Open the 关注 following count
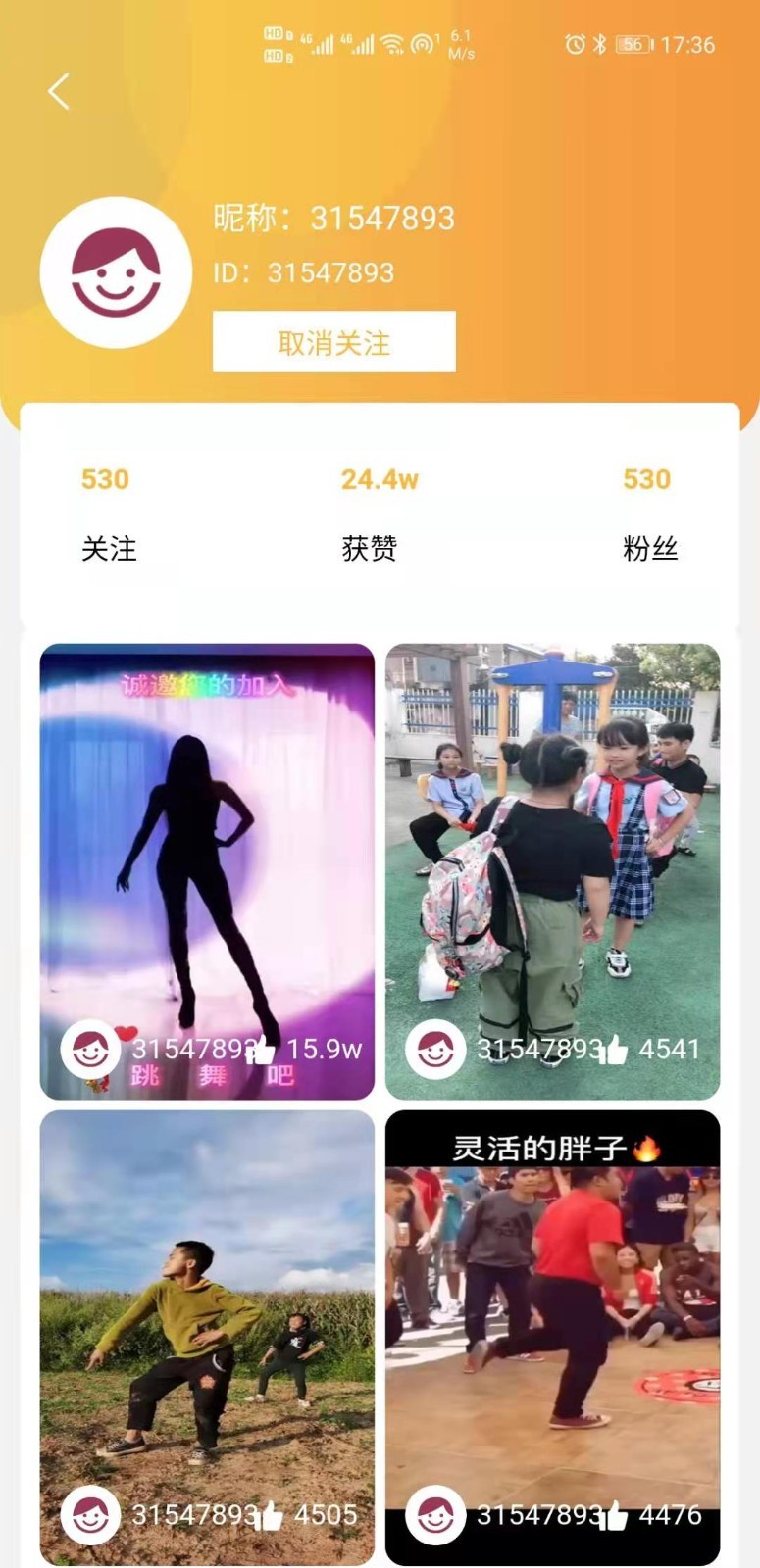Screen dimensions: 760x1568 pos(107,513)
